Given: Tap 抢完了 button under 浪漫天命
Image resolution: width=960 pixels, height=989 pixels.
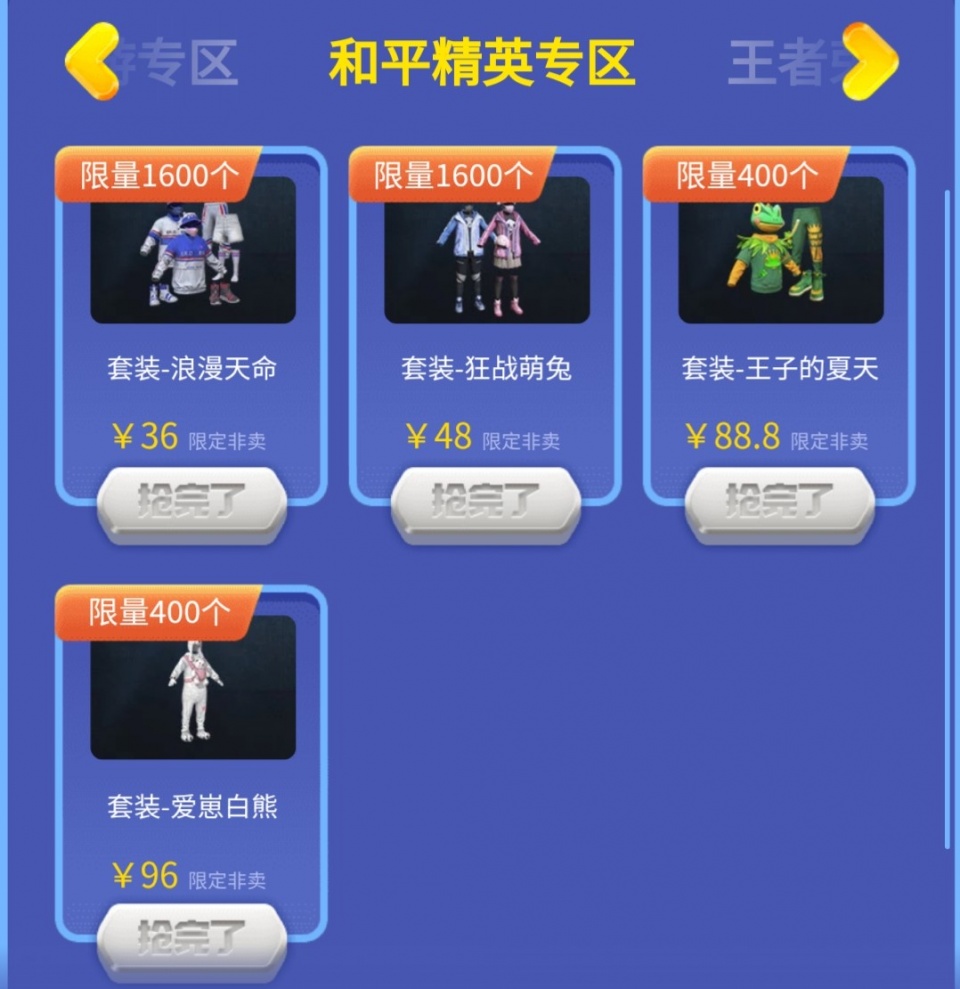Looking at the screenshot, I should coord(192,503).
